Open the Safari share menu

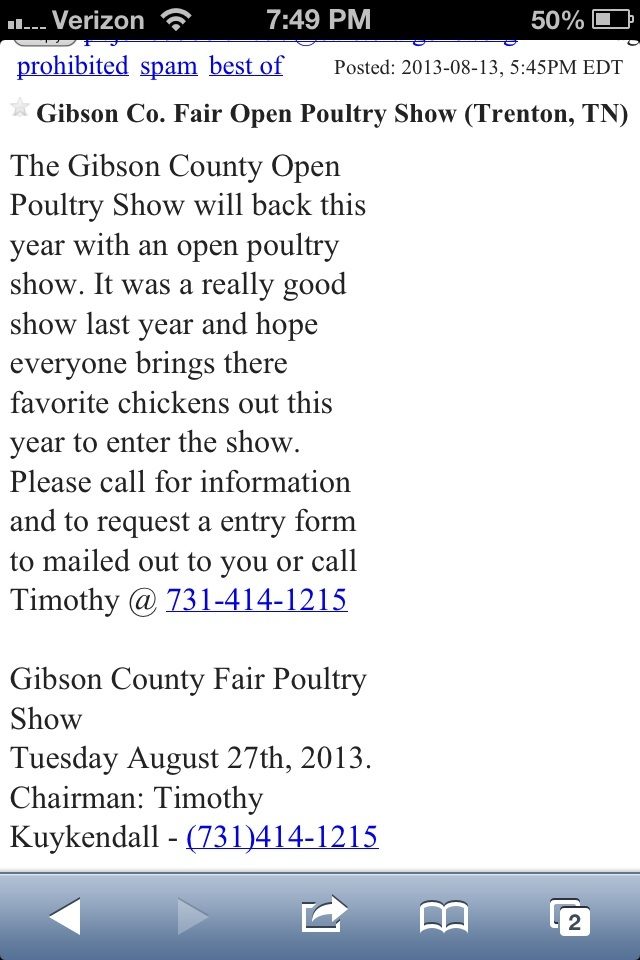click(x=323, y=913)
